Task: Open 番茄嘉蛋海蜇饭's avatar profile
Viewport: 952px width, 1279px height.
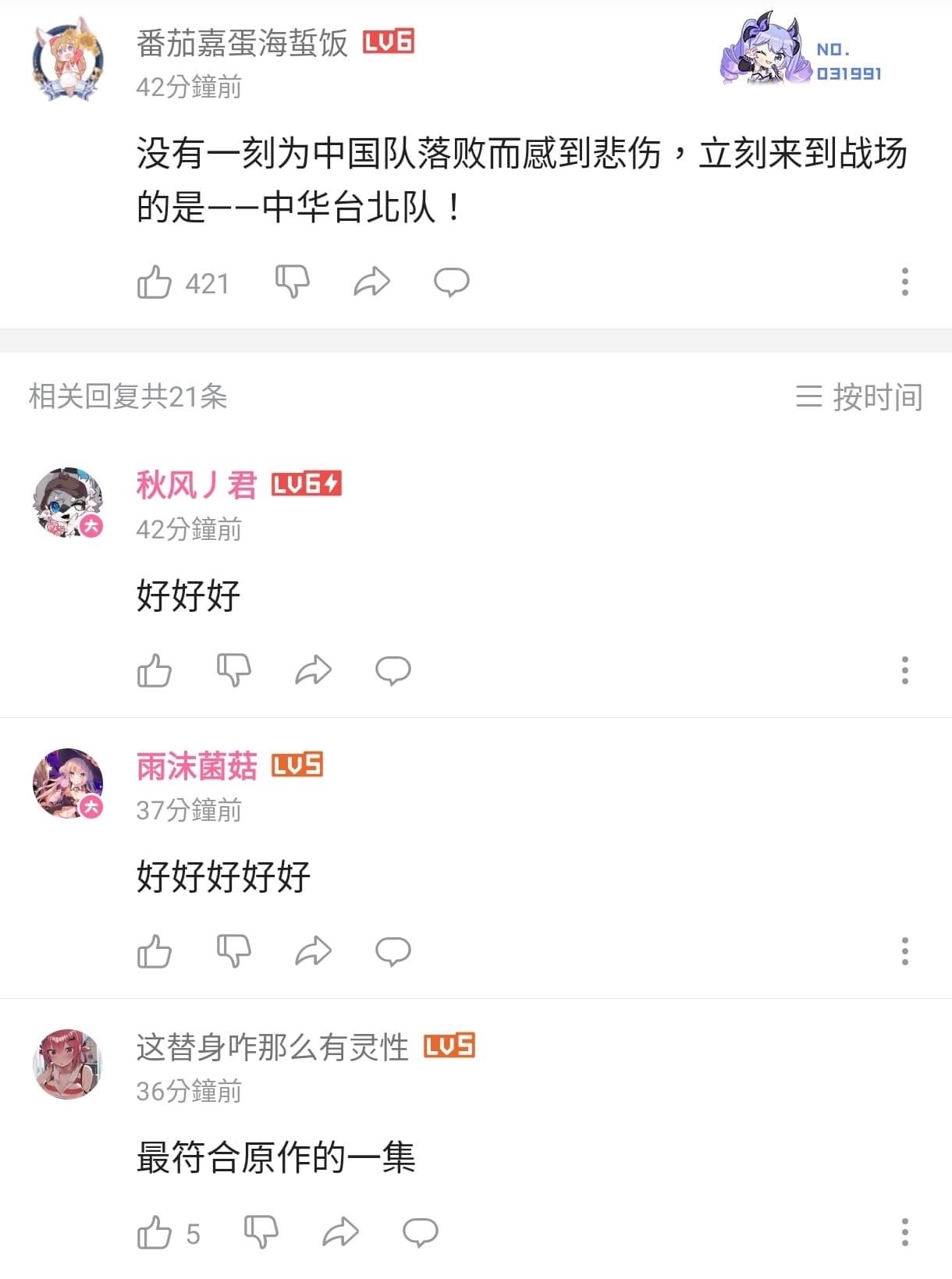Action: coord(68,61)
